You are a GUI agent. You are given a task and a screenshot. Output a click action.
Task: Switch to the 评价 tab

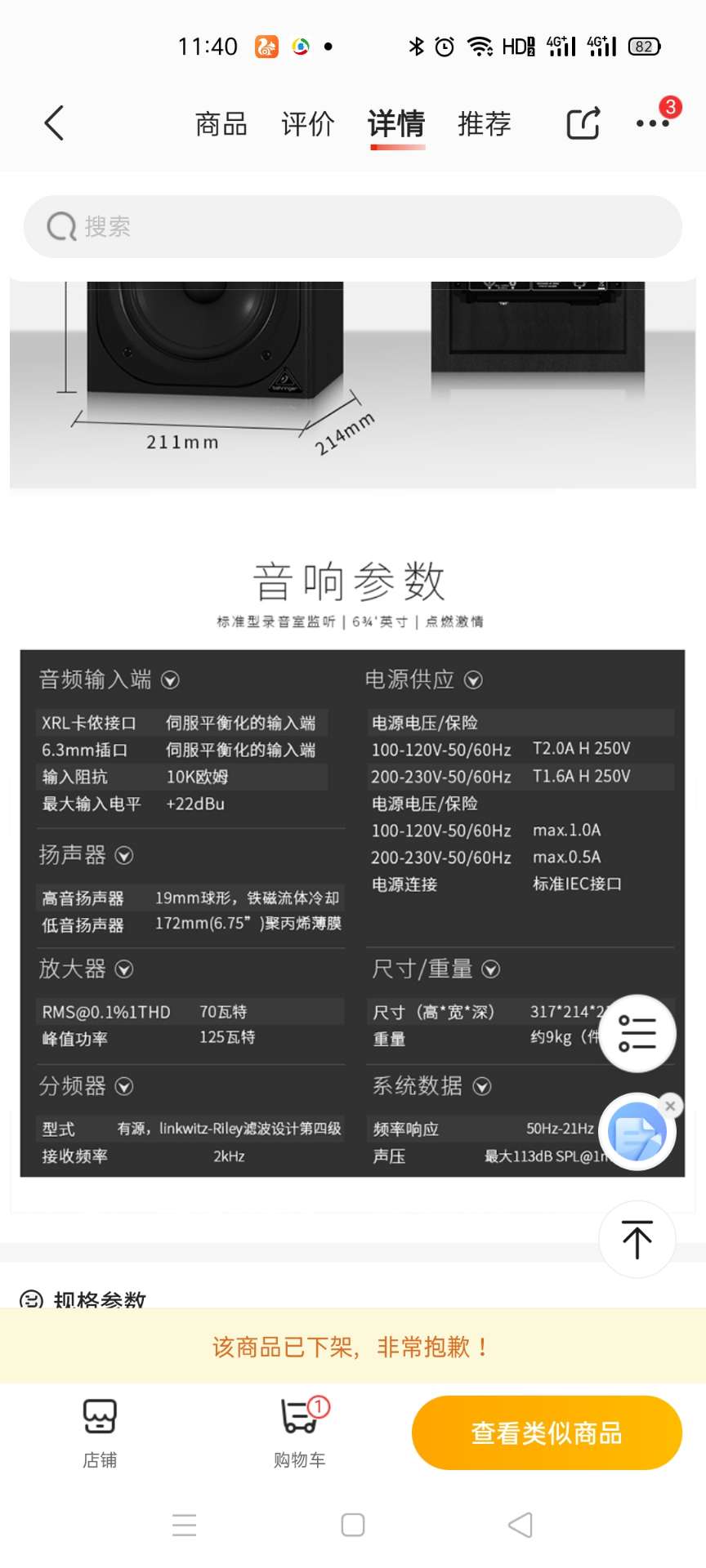point(308,124)
